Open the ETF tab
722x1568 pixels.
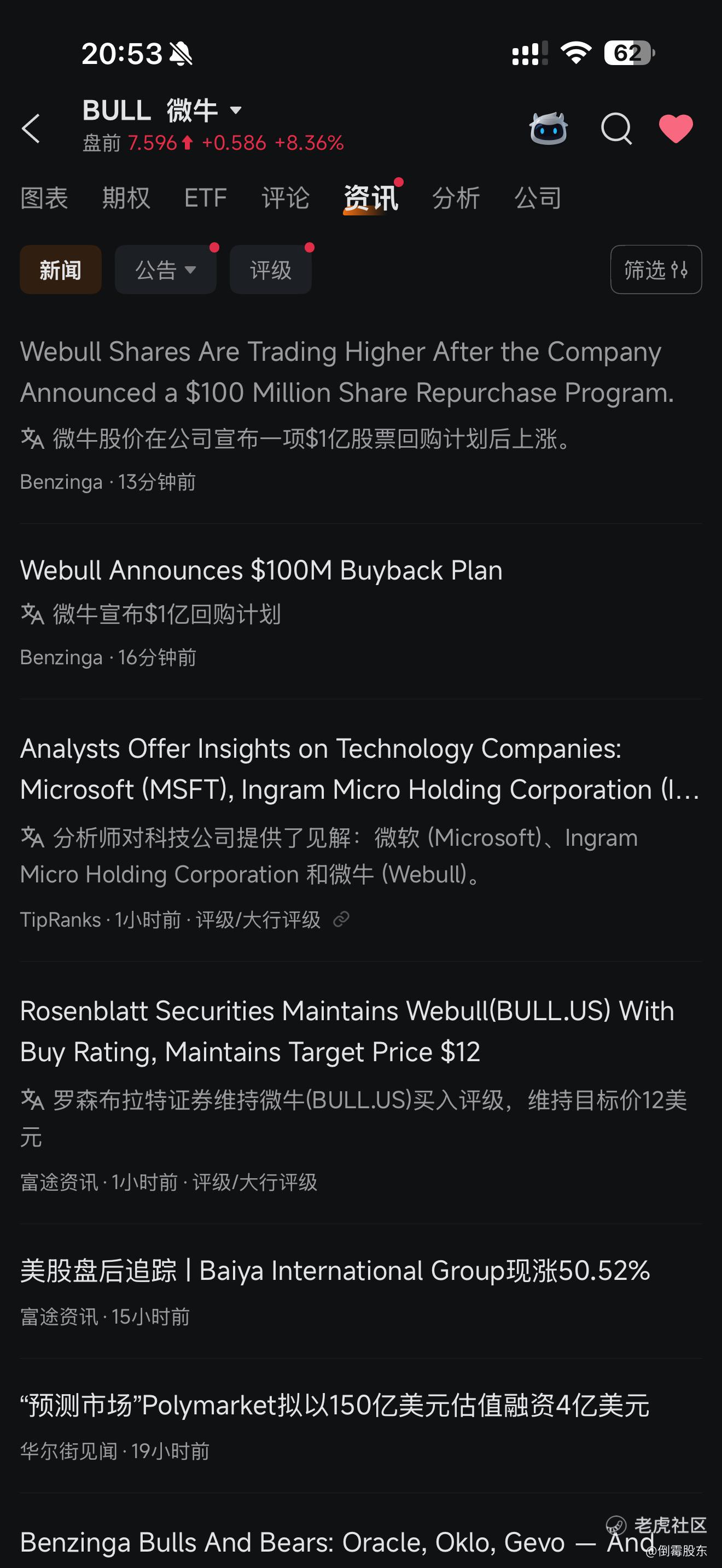click(205, 198)
